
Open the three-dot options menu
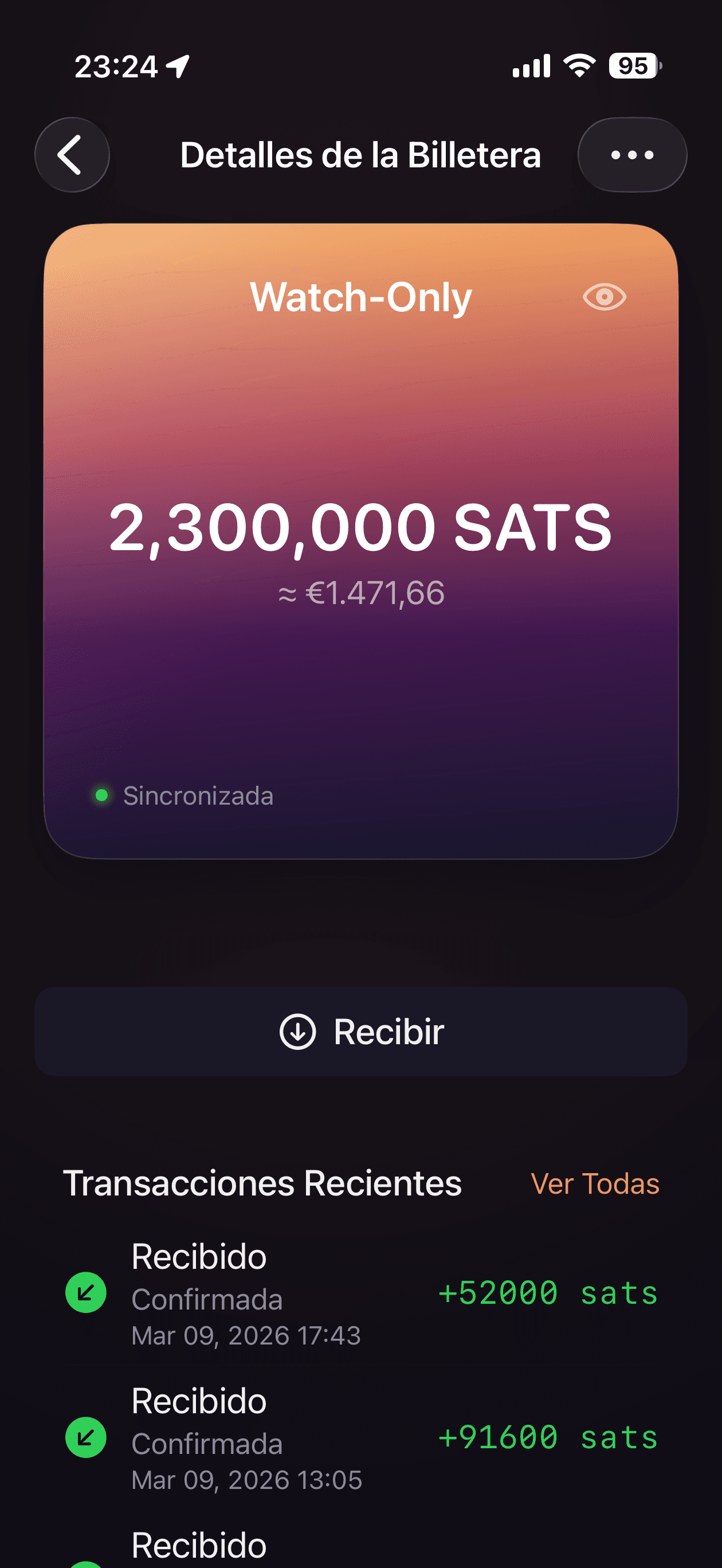(632, 155)
